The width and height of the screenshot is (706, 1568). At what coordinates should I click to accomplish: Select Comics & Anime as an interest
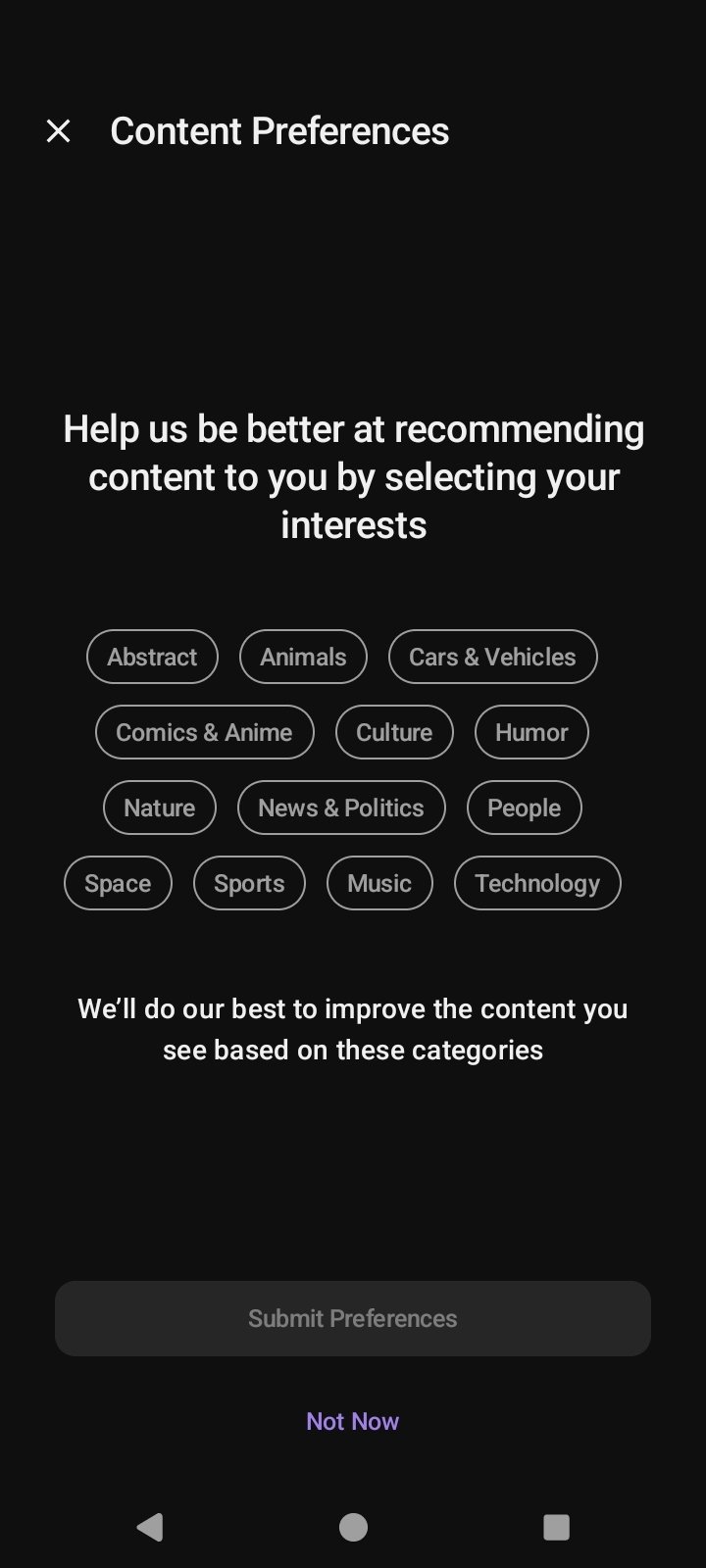(x=204, y=732)
